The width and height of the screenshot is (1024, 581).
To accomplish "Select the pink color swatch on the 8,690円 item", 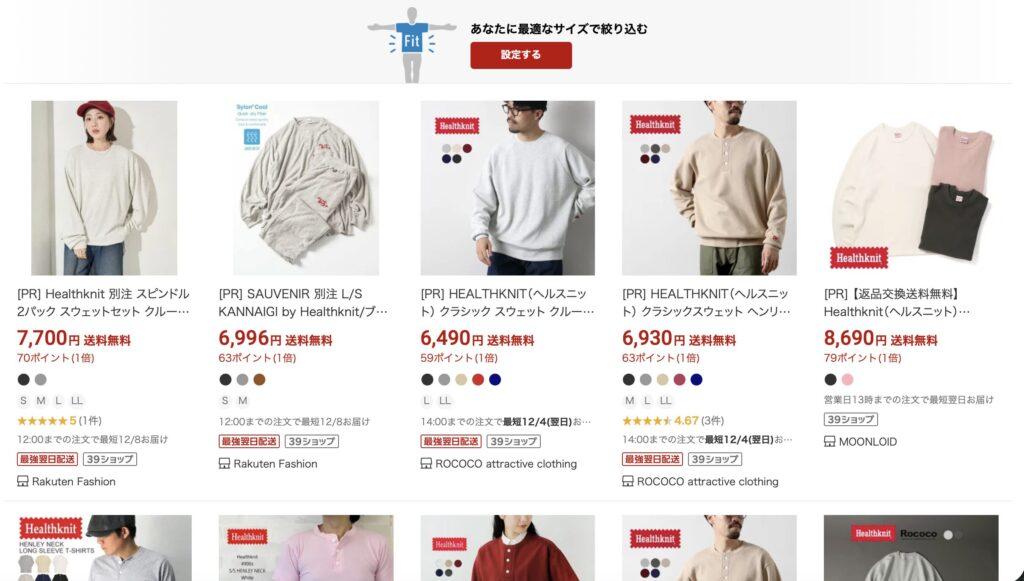I will click(x=847, y=380).
